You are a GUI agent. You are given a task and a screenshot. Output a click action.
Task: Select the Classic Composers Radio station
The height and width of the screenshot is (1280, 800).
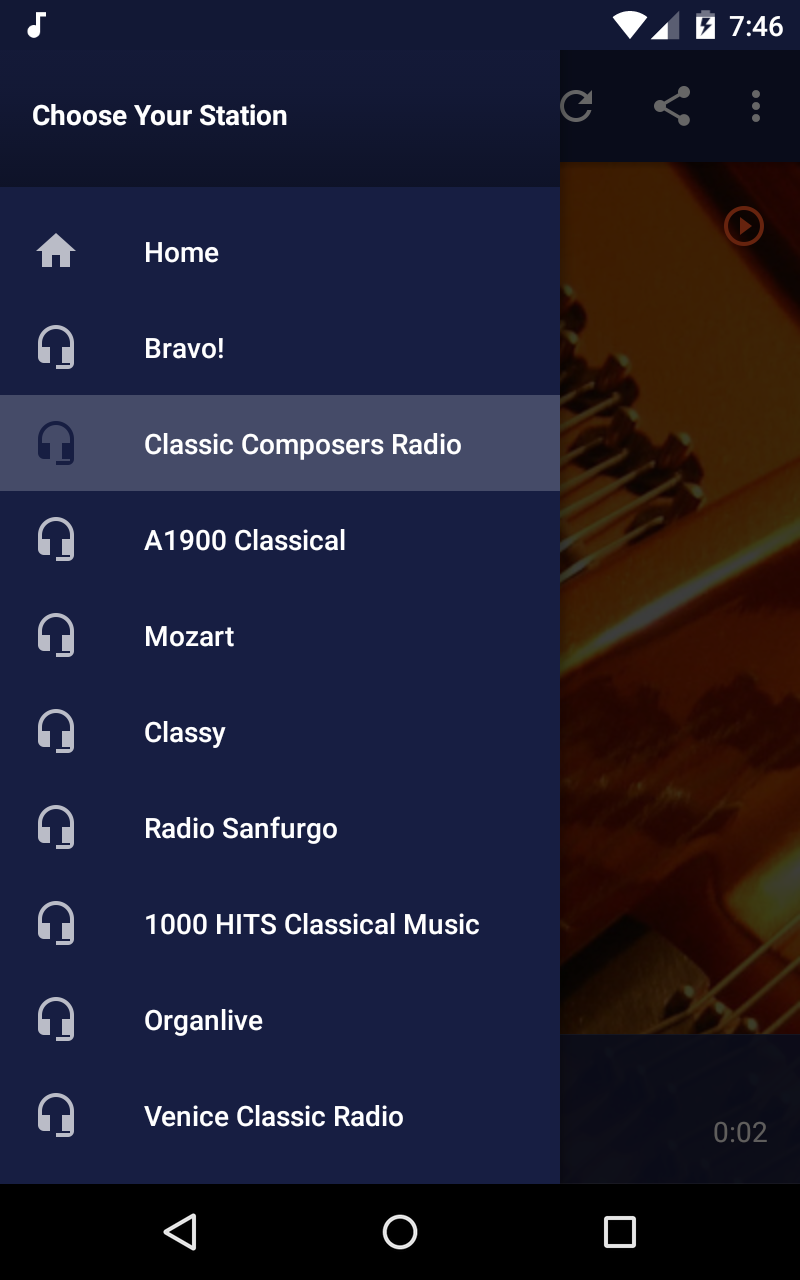303,443
